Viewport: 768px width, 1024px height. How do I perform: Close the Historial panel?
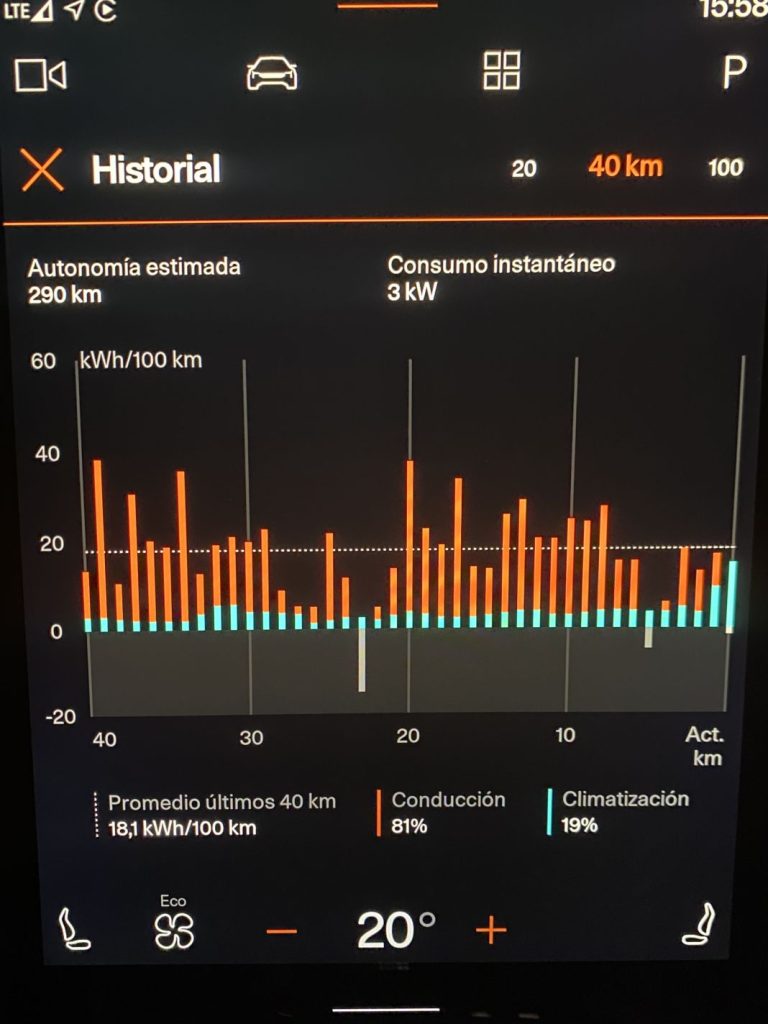pos(42,170)
